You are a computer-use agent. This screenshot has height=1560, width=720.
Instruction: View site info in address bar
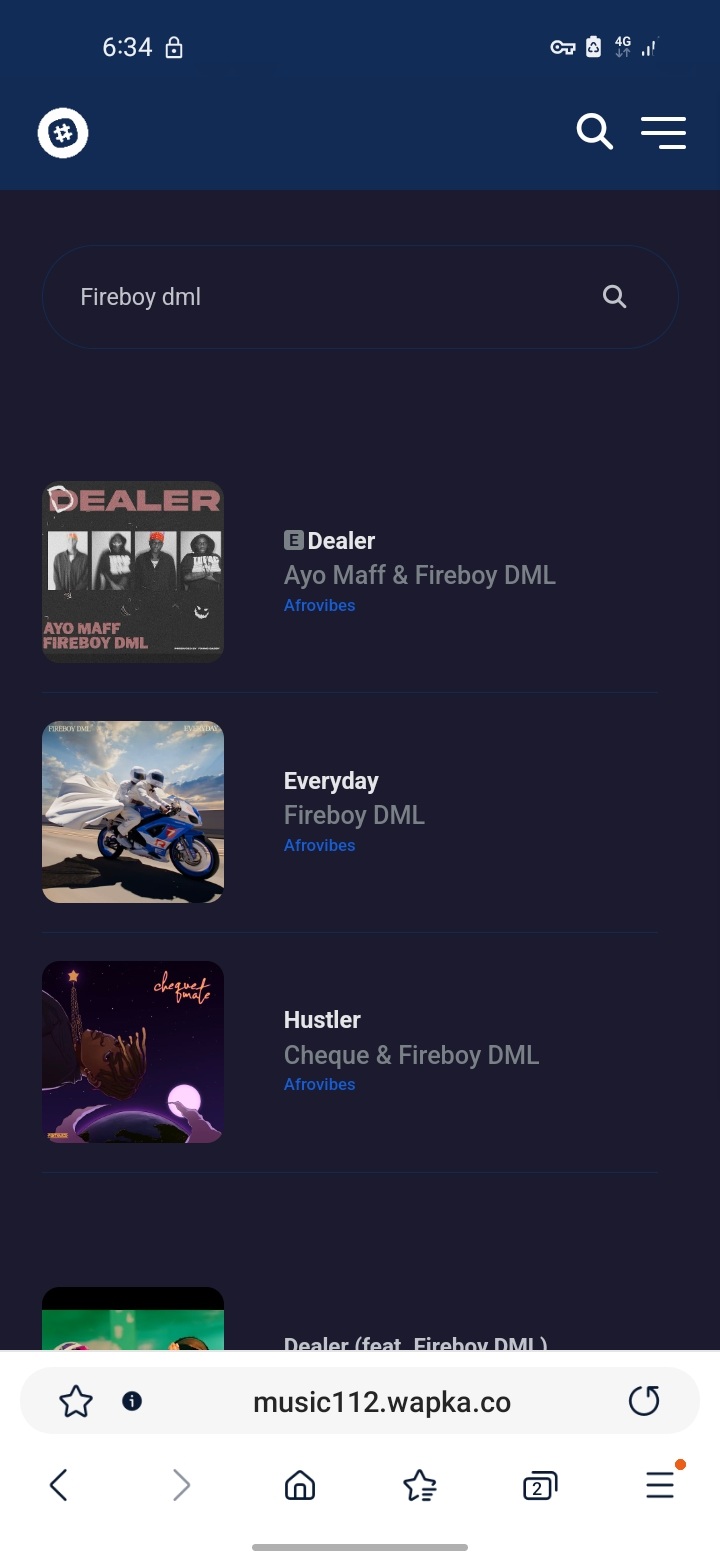click(132, 1401)
